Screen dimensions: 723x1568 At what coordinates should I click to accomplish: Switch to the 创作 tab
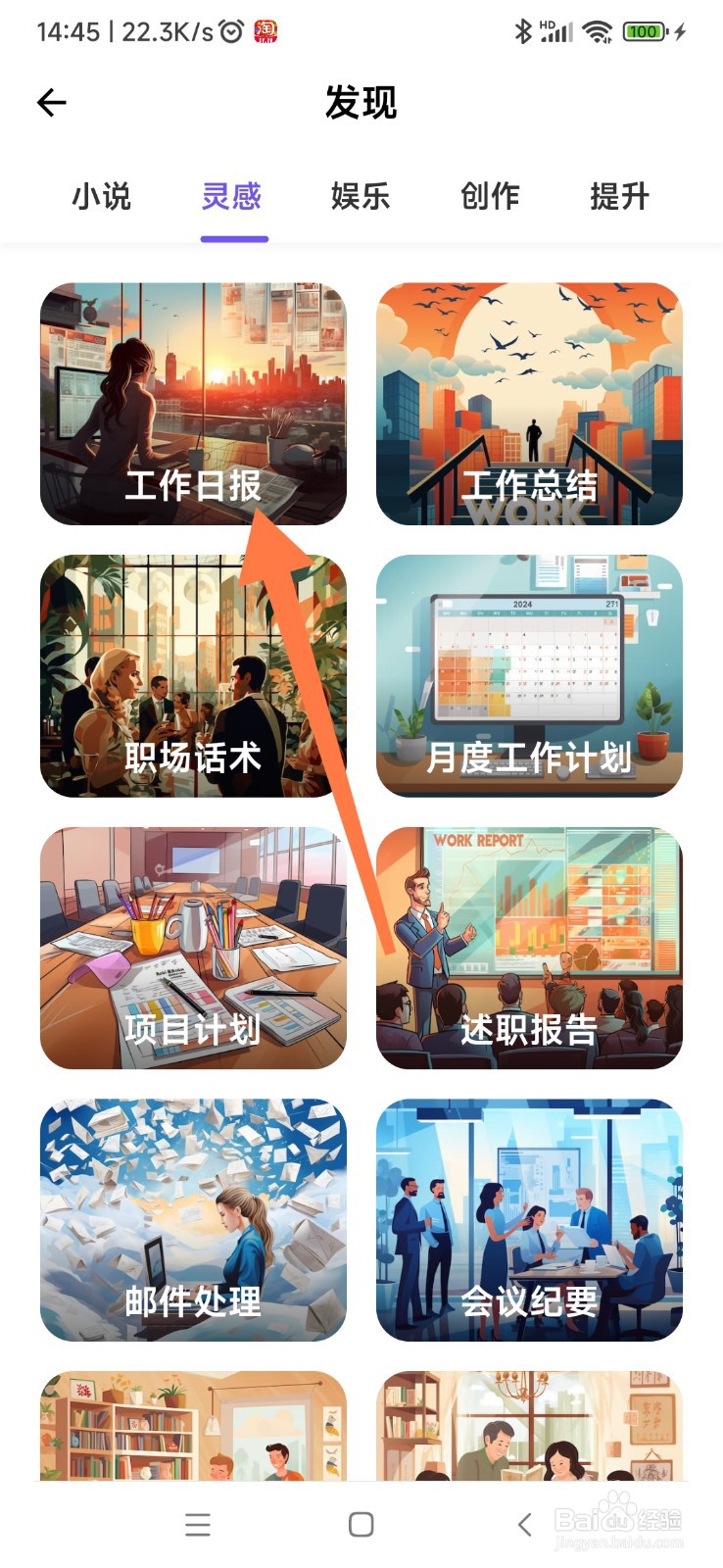(x=489, y=197)
